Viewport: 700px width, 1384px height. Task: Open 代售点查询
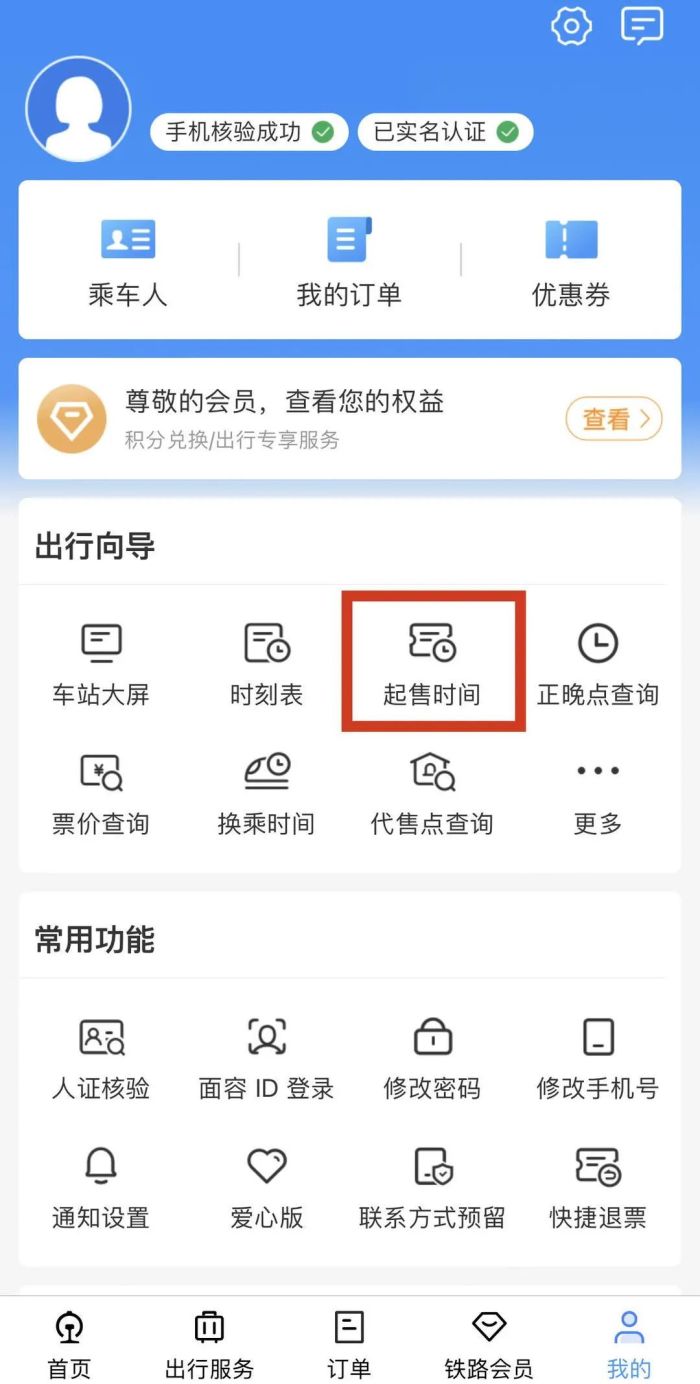point(432,794)
